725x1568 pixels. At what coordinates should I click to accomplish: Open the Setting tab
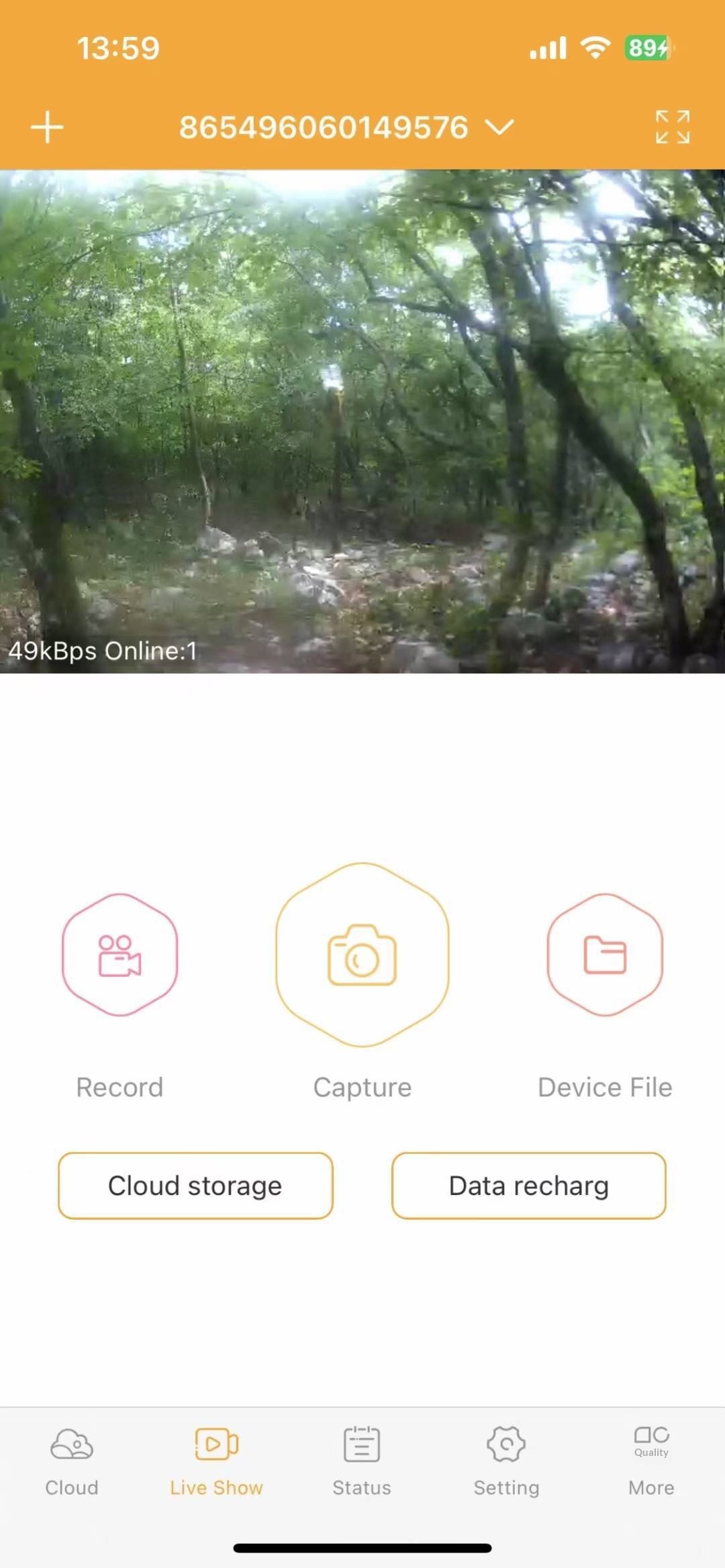click(506, 1462)
